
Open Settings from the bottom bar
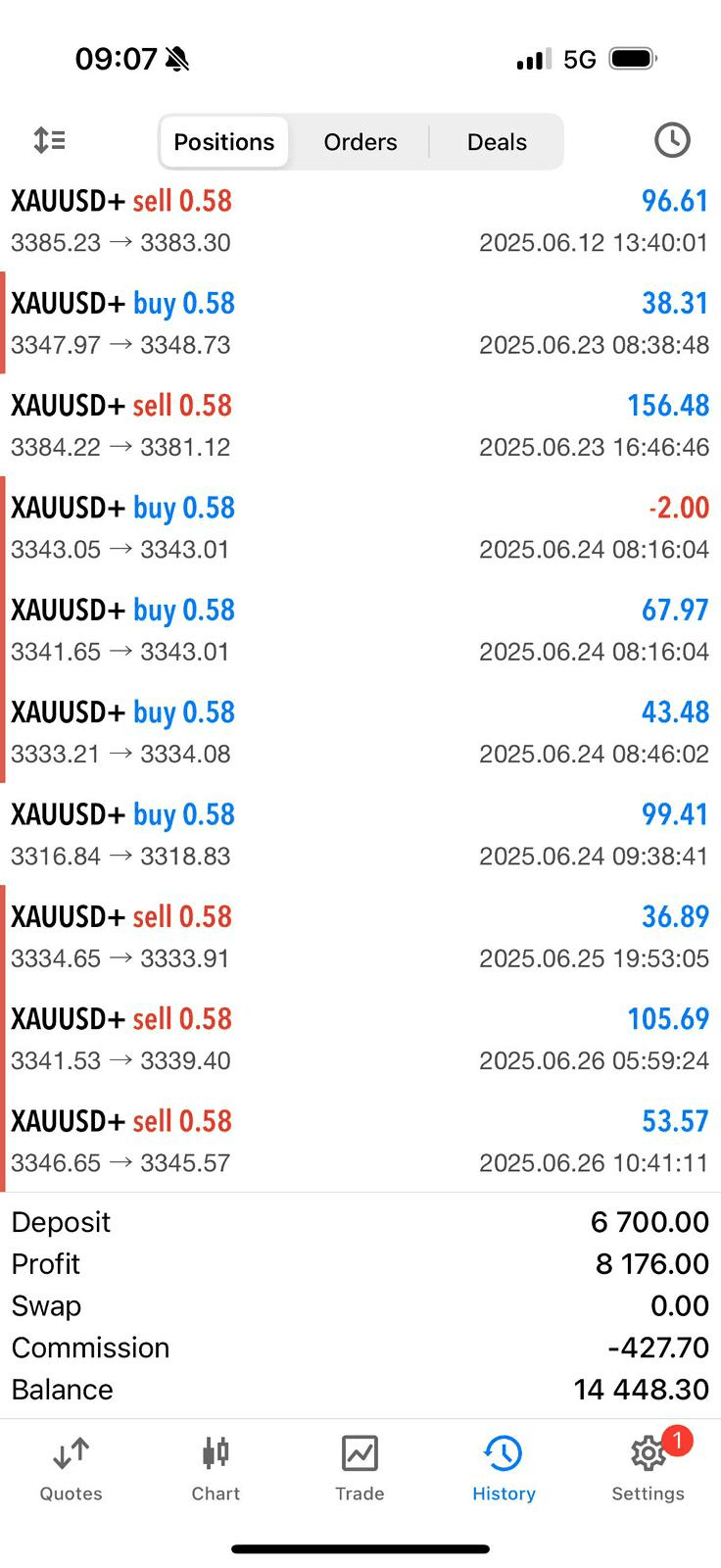click(648, 1468)
